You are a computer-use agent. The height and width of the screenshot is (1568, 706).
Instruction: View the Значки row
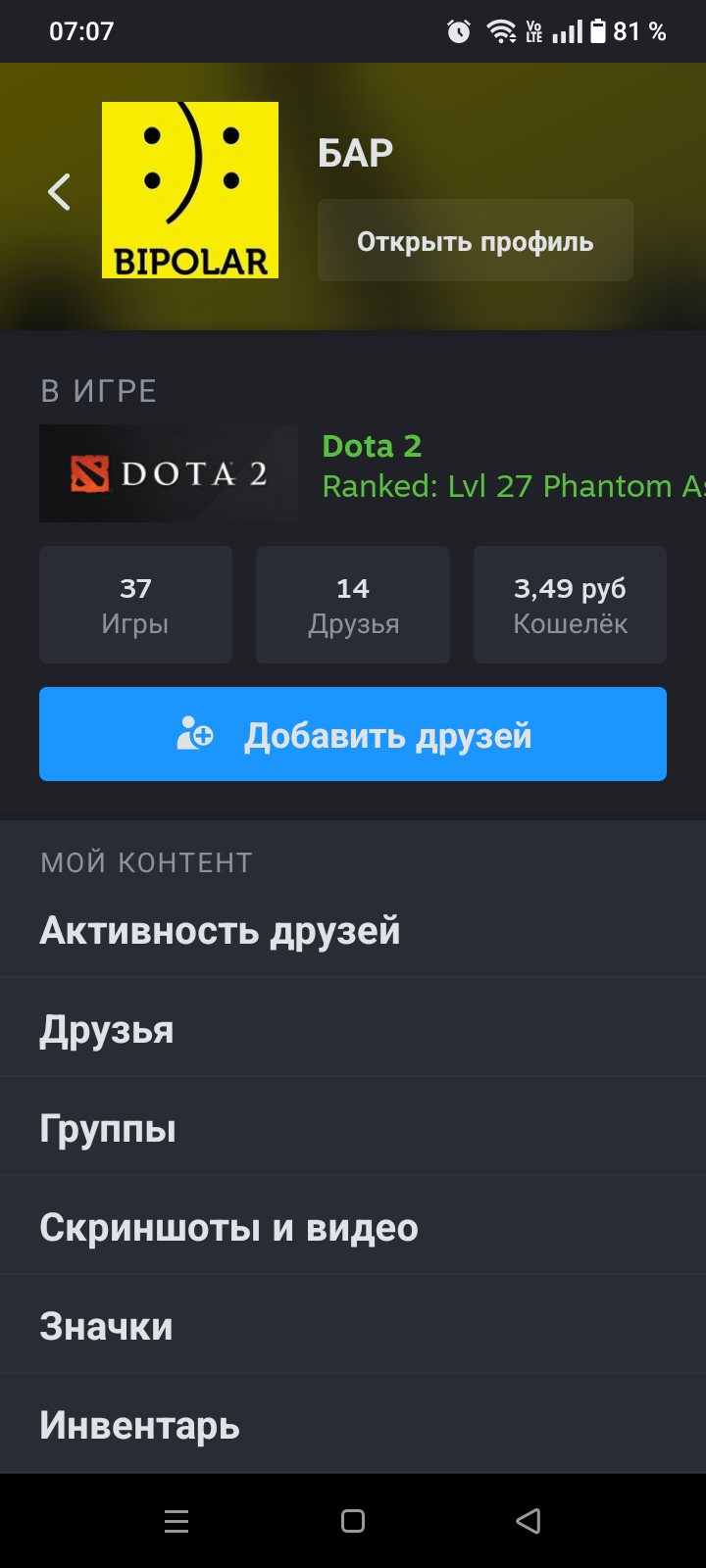[x=353, y=1326]
